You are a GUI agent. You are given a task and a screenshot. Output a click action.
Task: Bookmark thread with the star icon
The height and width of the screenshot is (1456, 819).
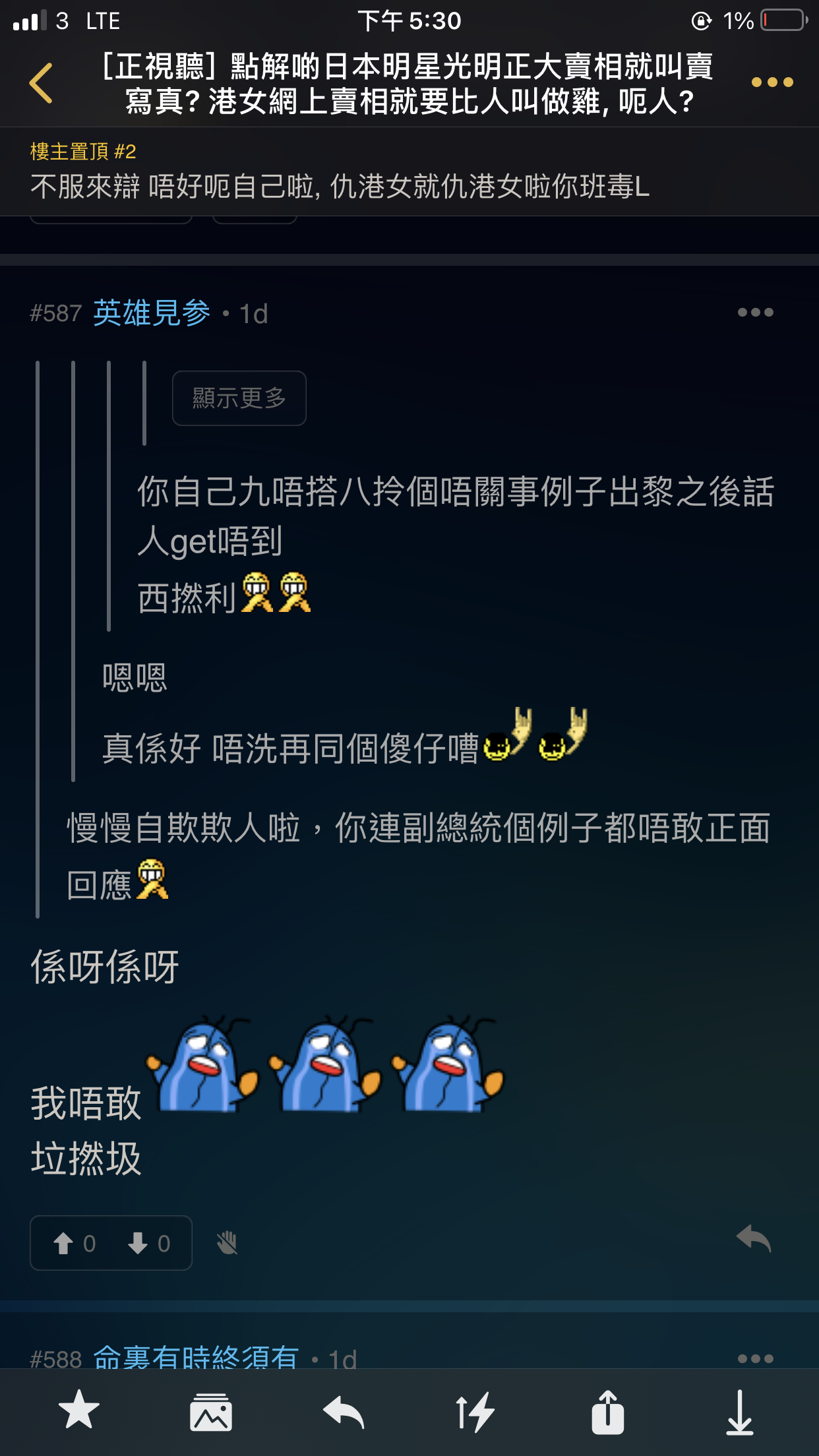pyautogui.click(x=79, y=1411)
